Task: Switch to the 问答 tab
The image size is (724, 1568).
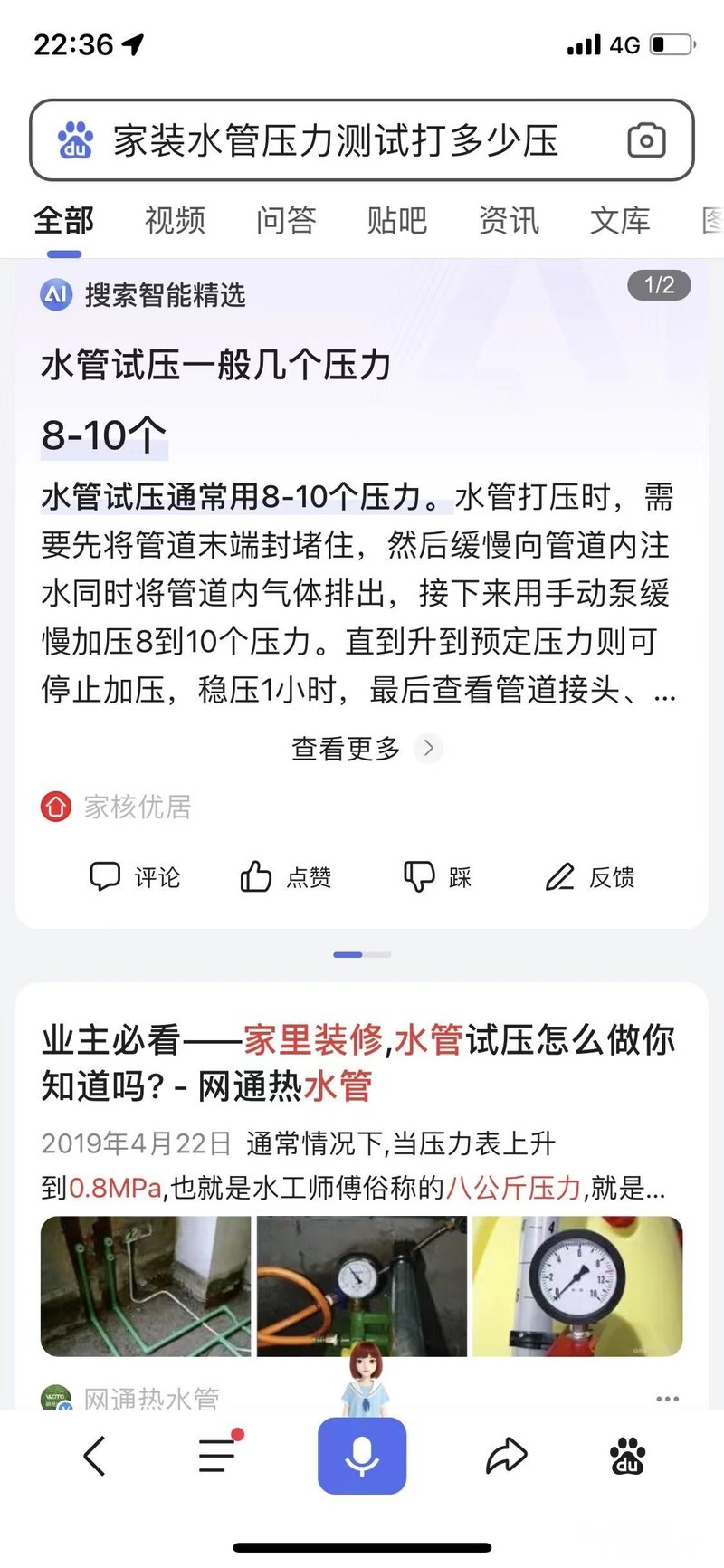Action: tap(286, 220)
